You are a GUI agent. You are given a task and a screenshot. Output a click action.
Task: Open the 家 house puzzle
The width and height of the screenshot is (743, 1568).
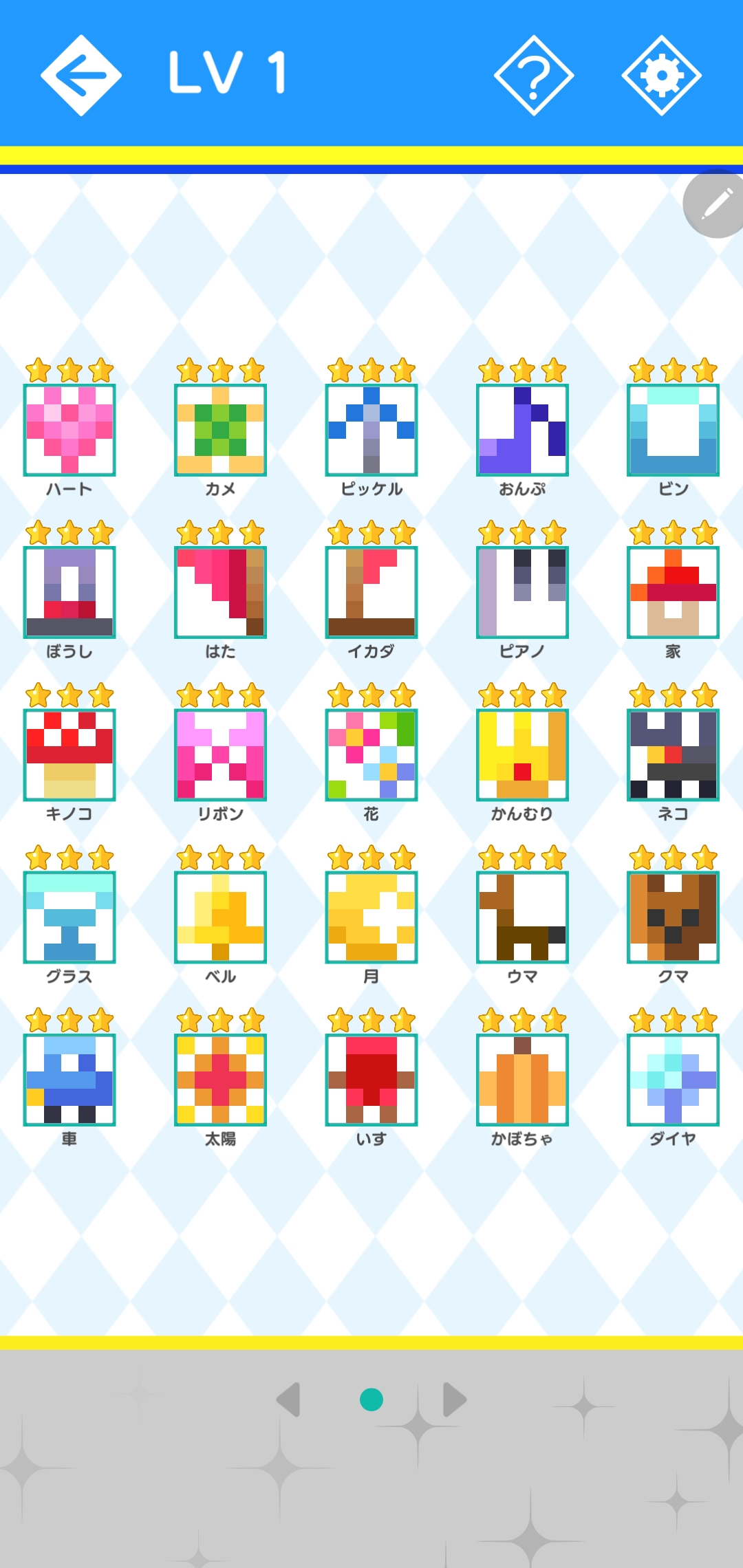coord(673,592)
